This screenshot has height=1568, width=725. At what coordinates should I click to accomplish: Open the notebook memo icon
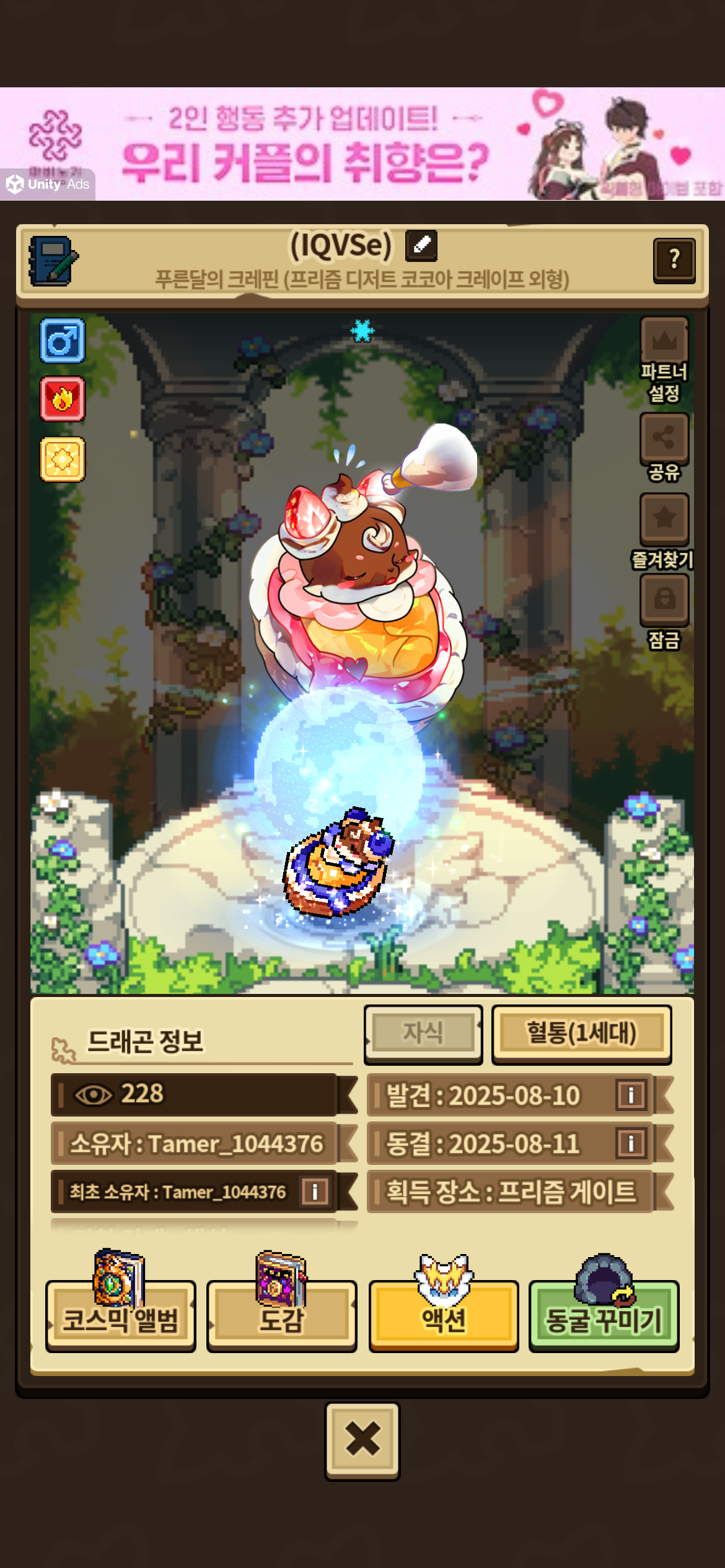tap(53, 261)
